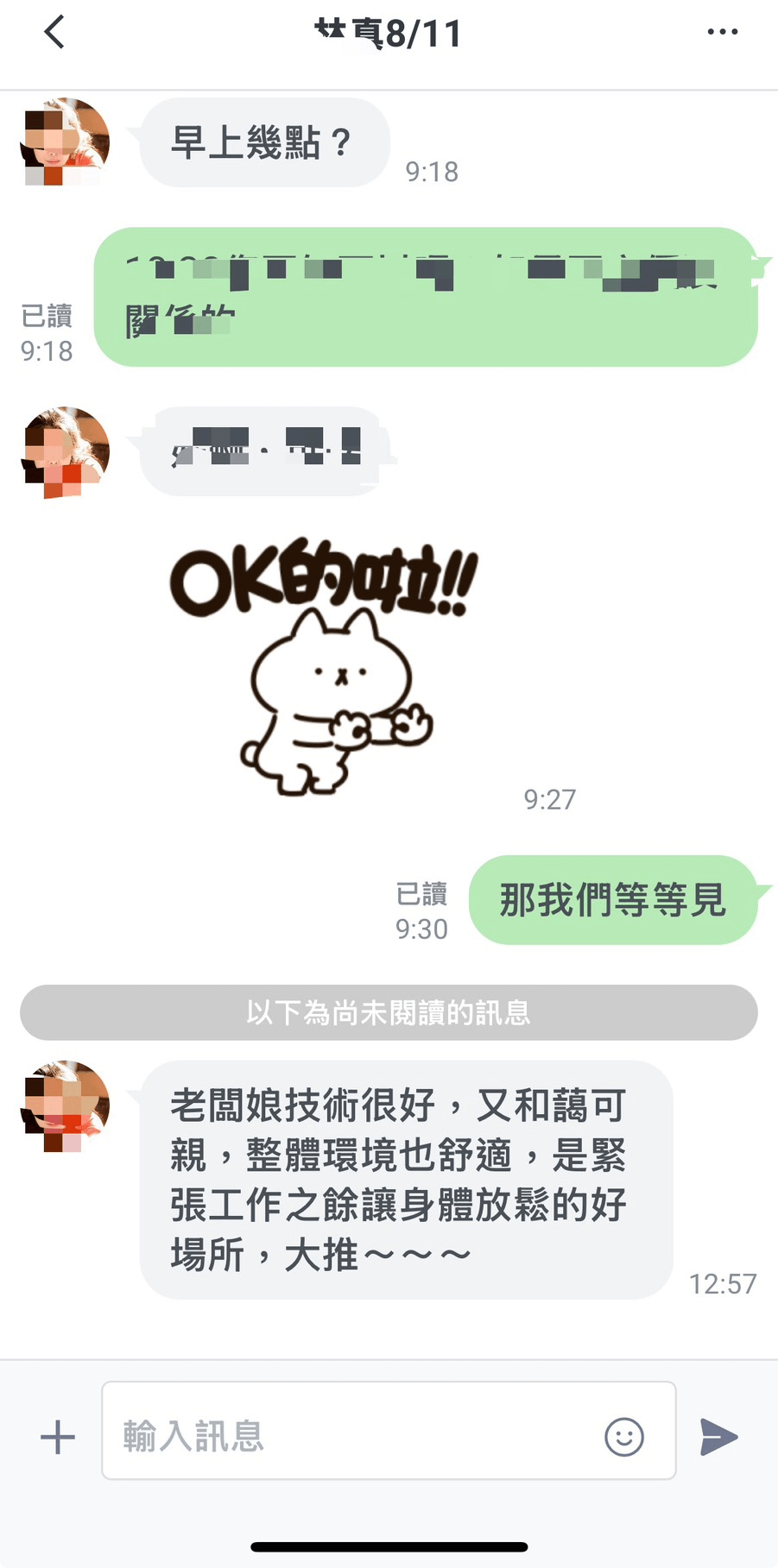Send the message with arrow icon
The height and width of the screenshot is (1568, 778).
(x=718, y=1437)
